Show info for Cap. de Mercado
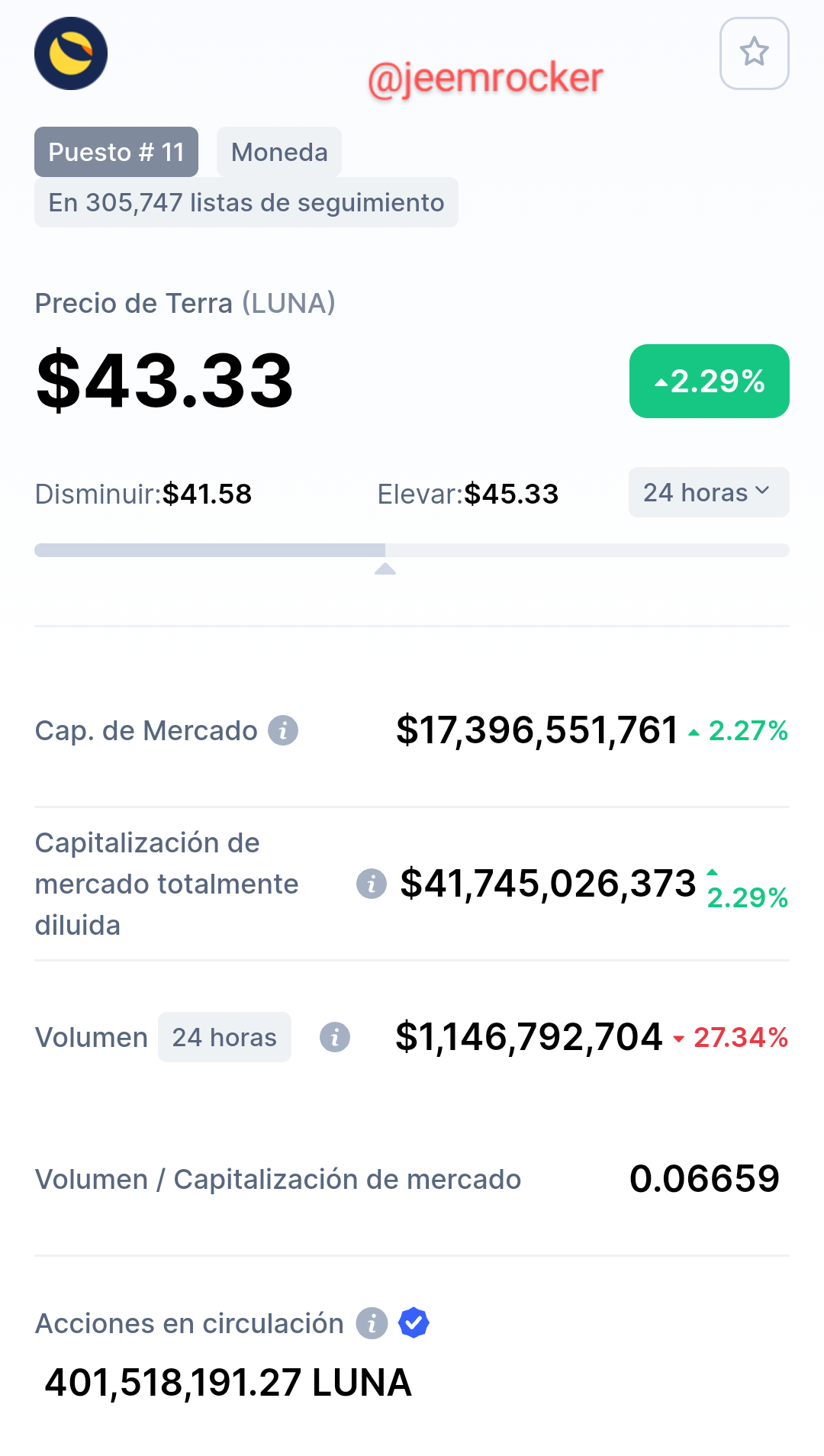This screenshot has height=1456, width=824. pyautogui.click(x=283, y=730)
